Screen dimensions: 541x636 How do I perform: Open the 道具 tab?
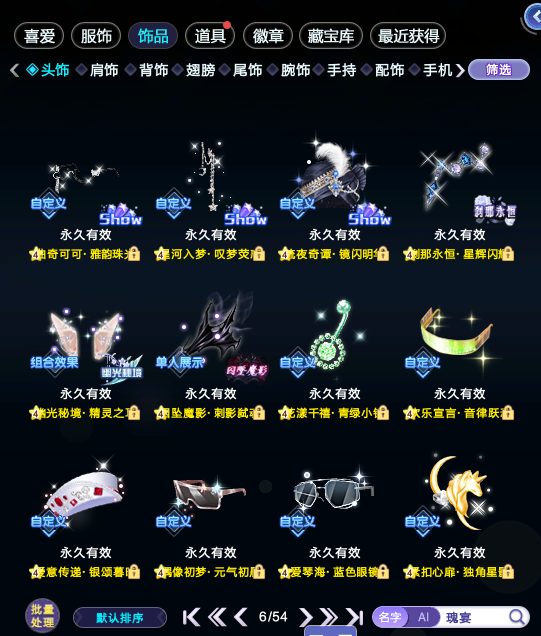click(210, 36)
